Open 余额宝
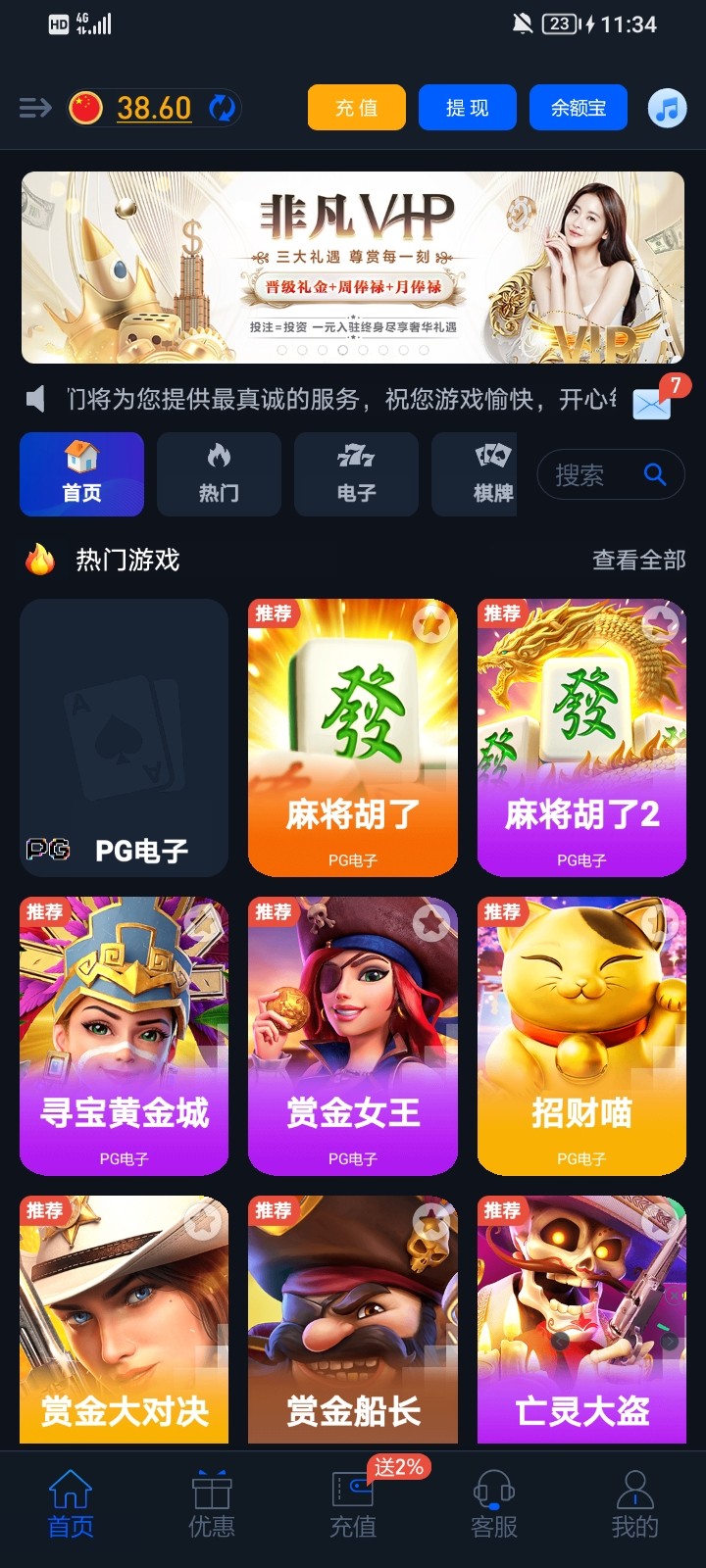The height and width of the screenshot is (1568, 706). (578, 108)
